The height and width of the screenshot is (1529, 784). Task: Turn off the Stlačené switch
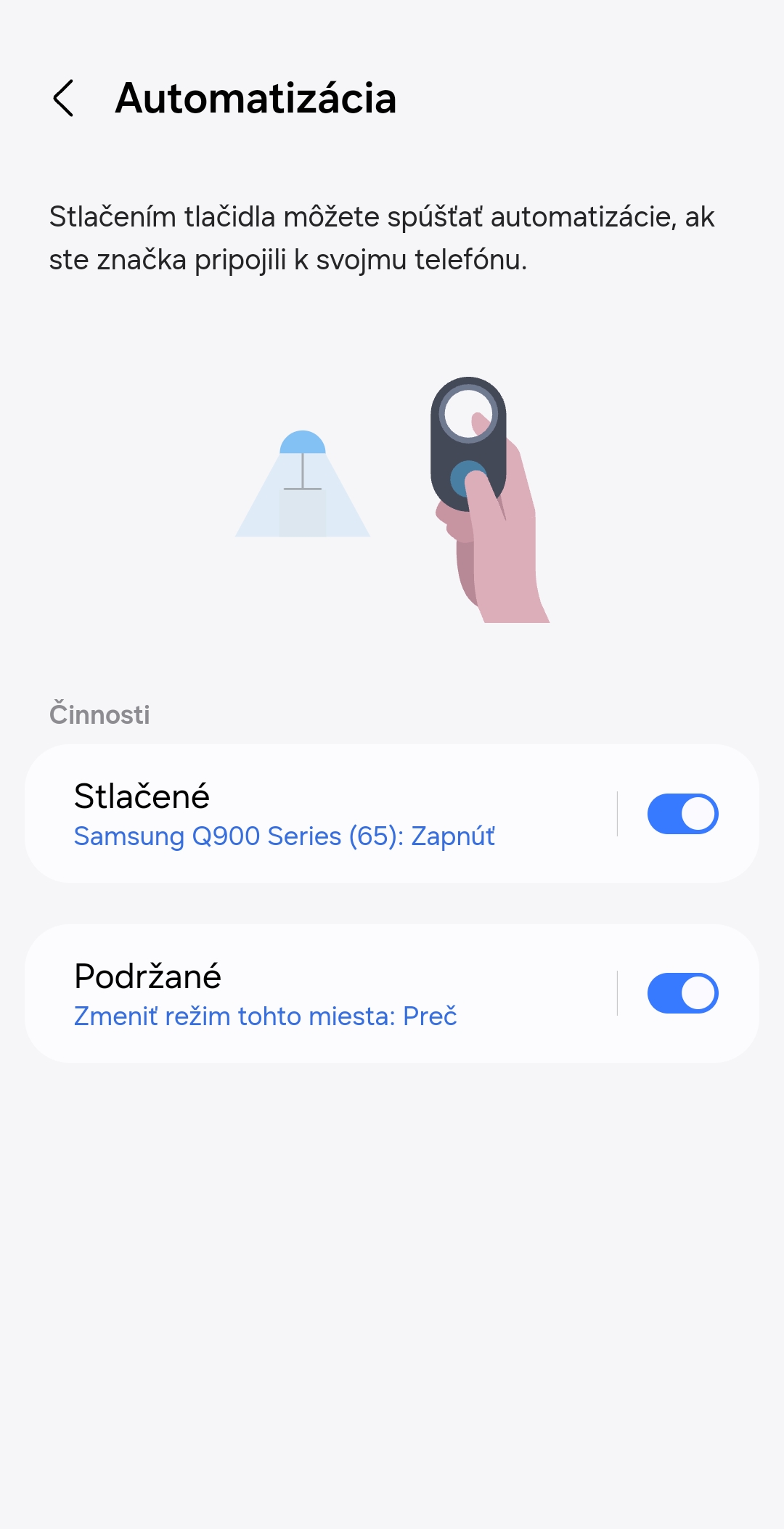(x=682, y=814)
